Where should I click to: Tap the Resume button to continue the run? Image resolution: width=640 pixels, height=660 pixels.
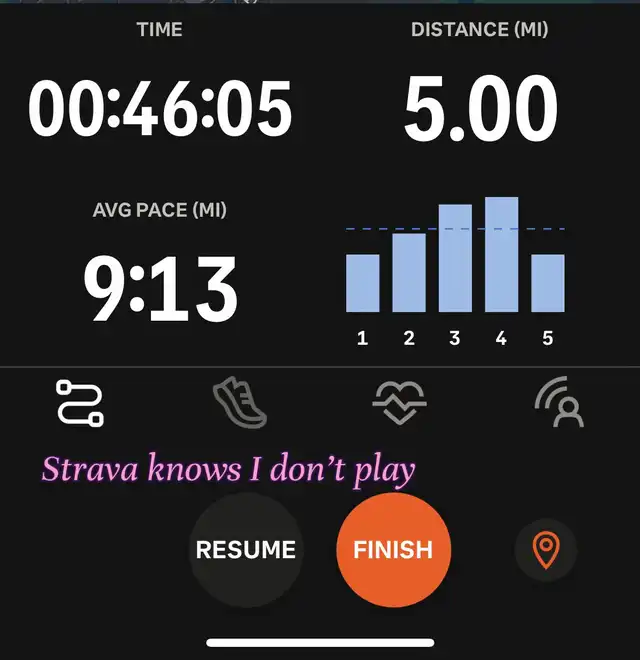coord(246,549)
